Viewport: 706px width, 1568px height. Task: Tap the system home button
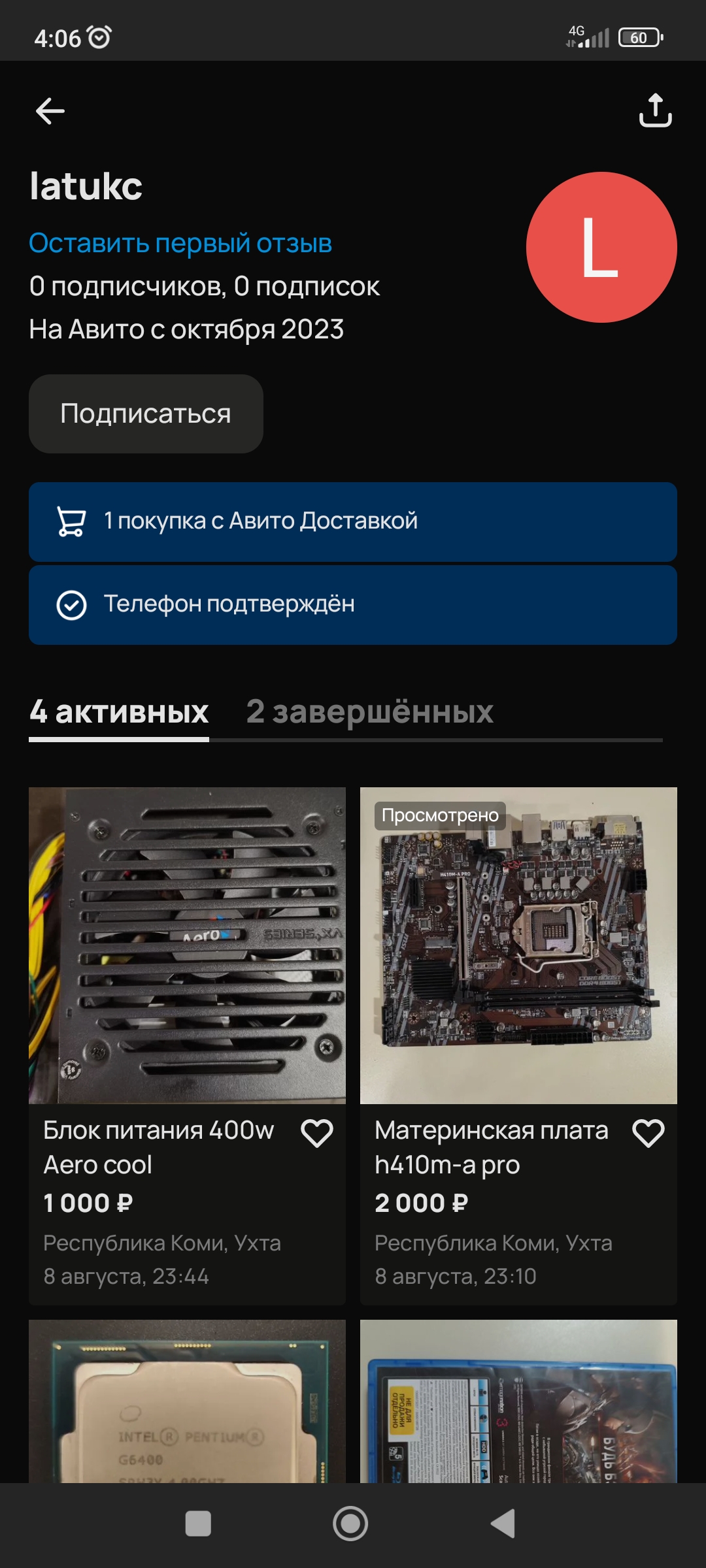[350, 1524]
